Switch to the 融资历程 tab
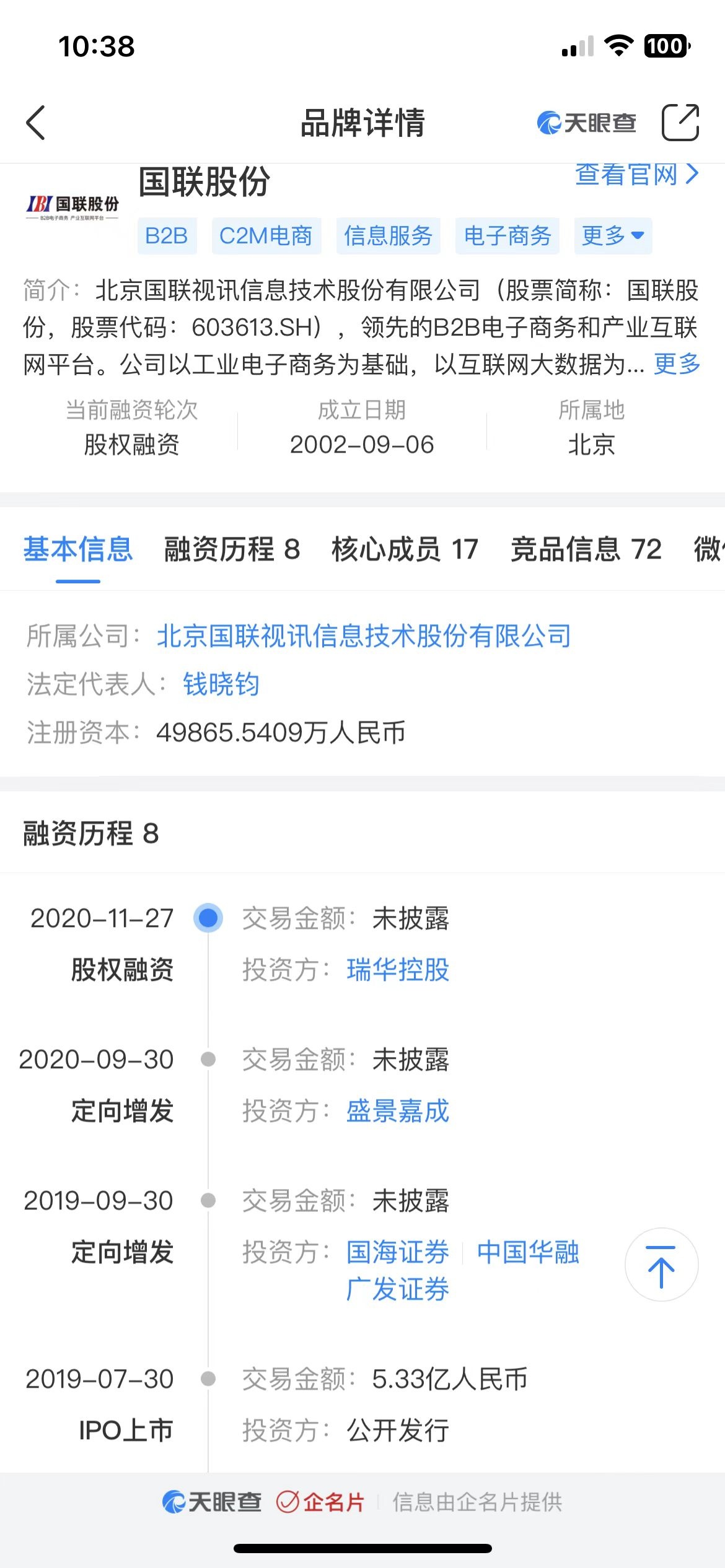The image size is (725, 1568). click(x=232, y=550)
